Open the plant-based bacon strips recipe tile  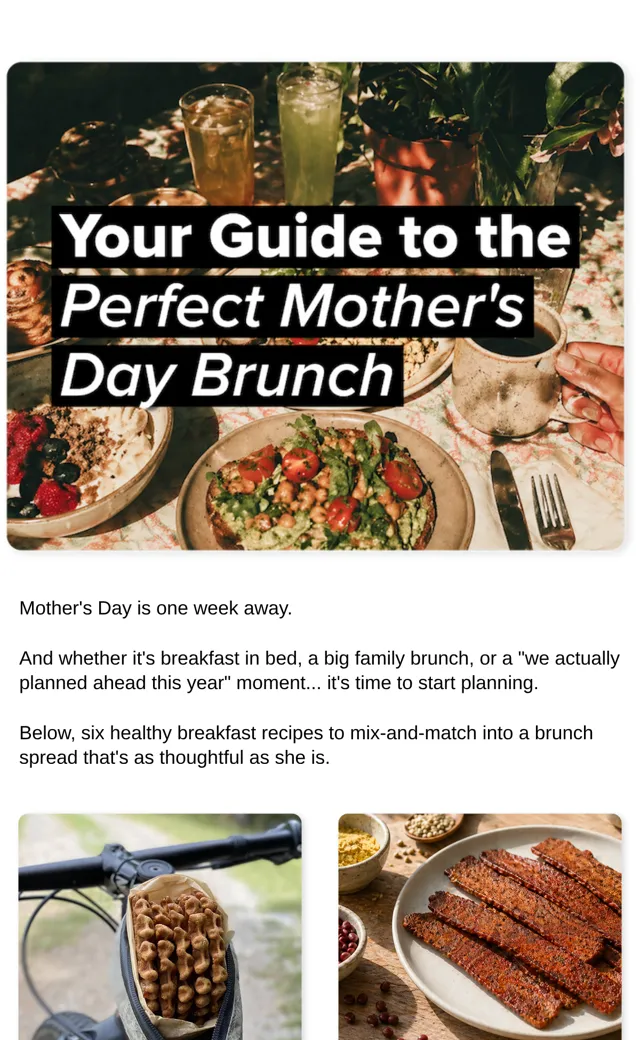[x=480, y=927]
